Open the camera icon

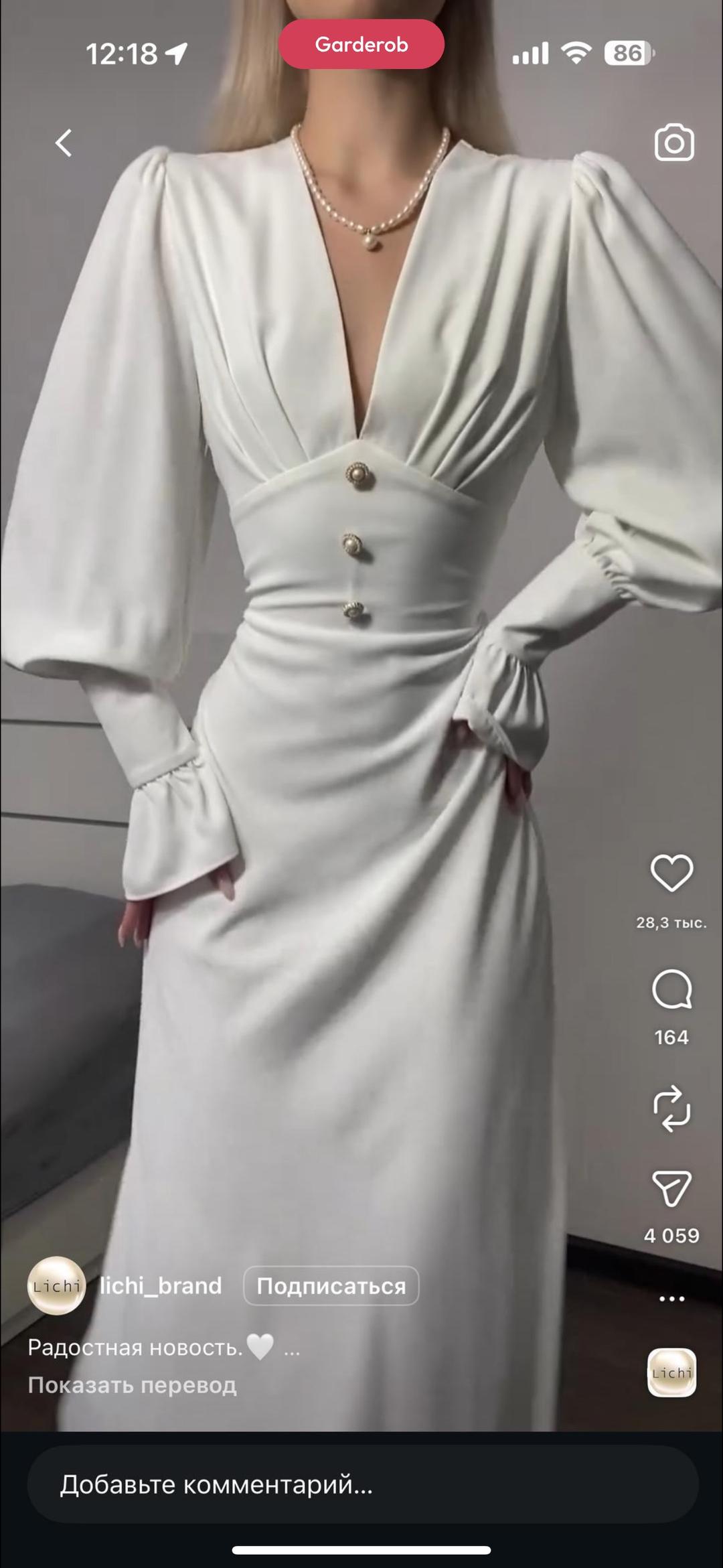[674, 142]
